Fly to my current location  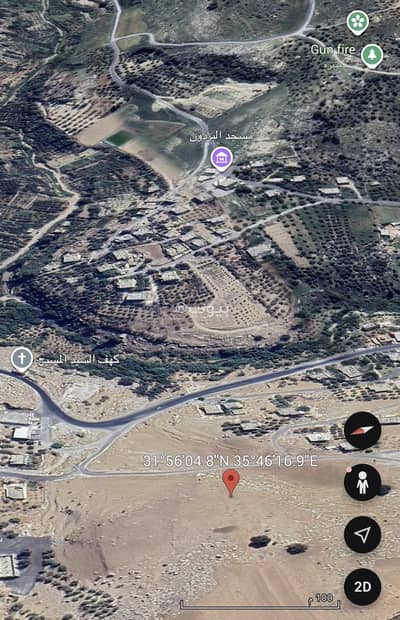362,535
